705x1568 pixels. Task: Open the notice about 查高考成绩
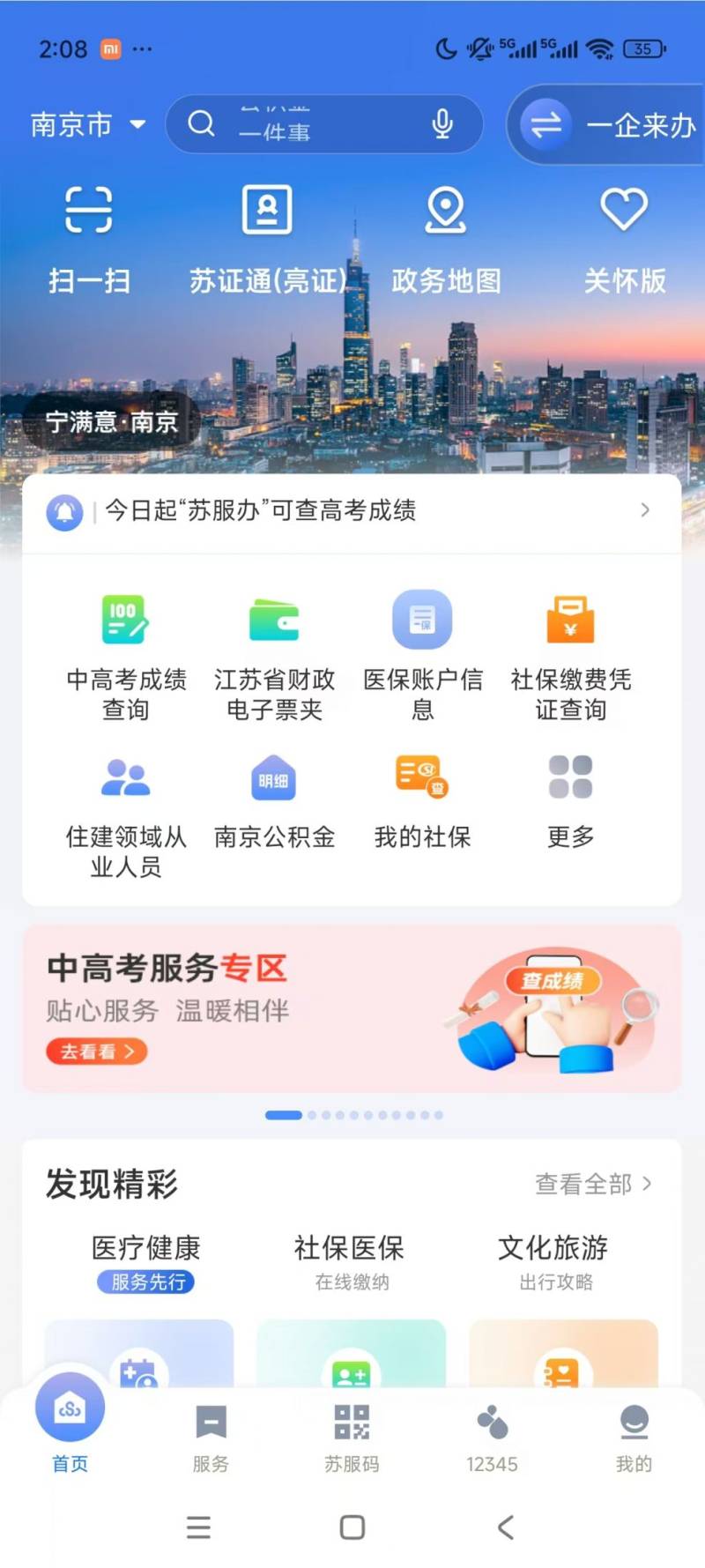click(x=352, y=510)
